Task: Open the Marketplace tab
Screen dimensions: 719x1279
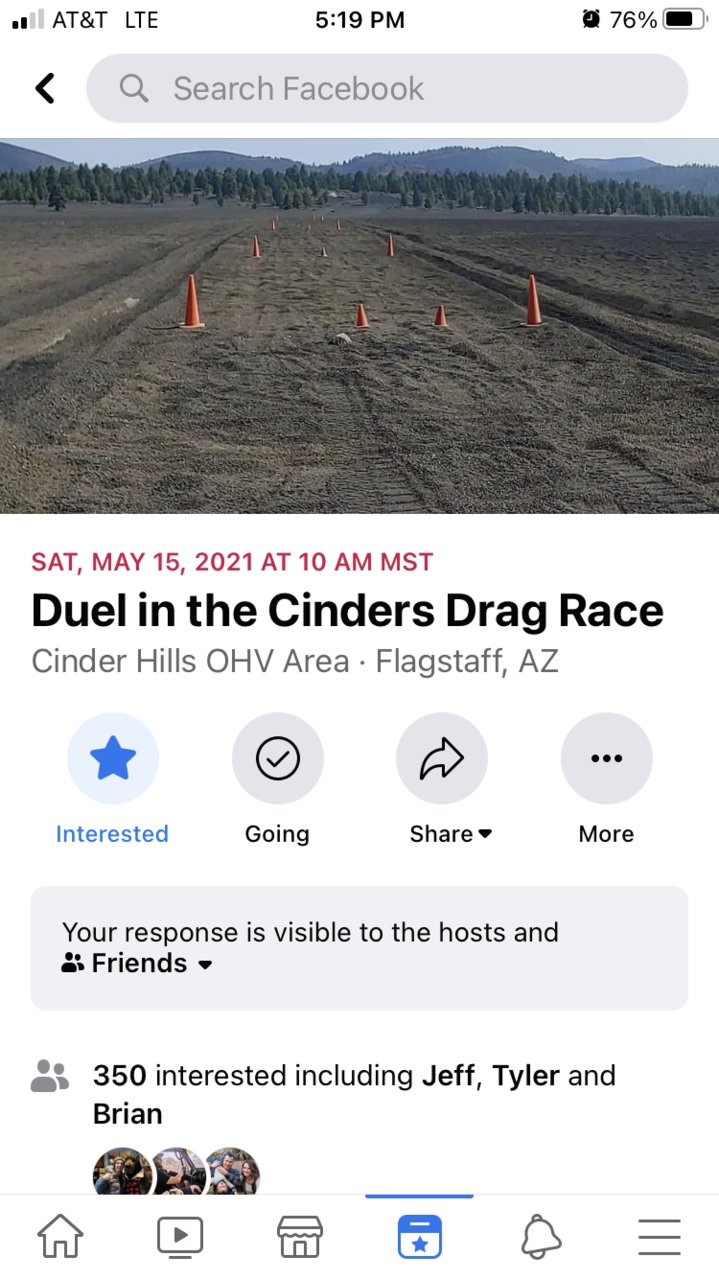Action: tap(300, 1237)
